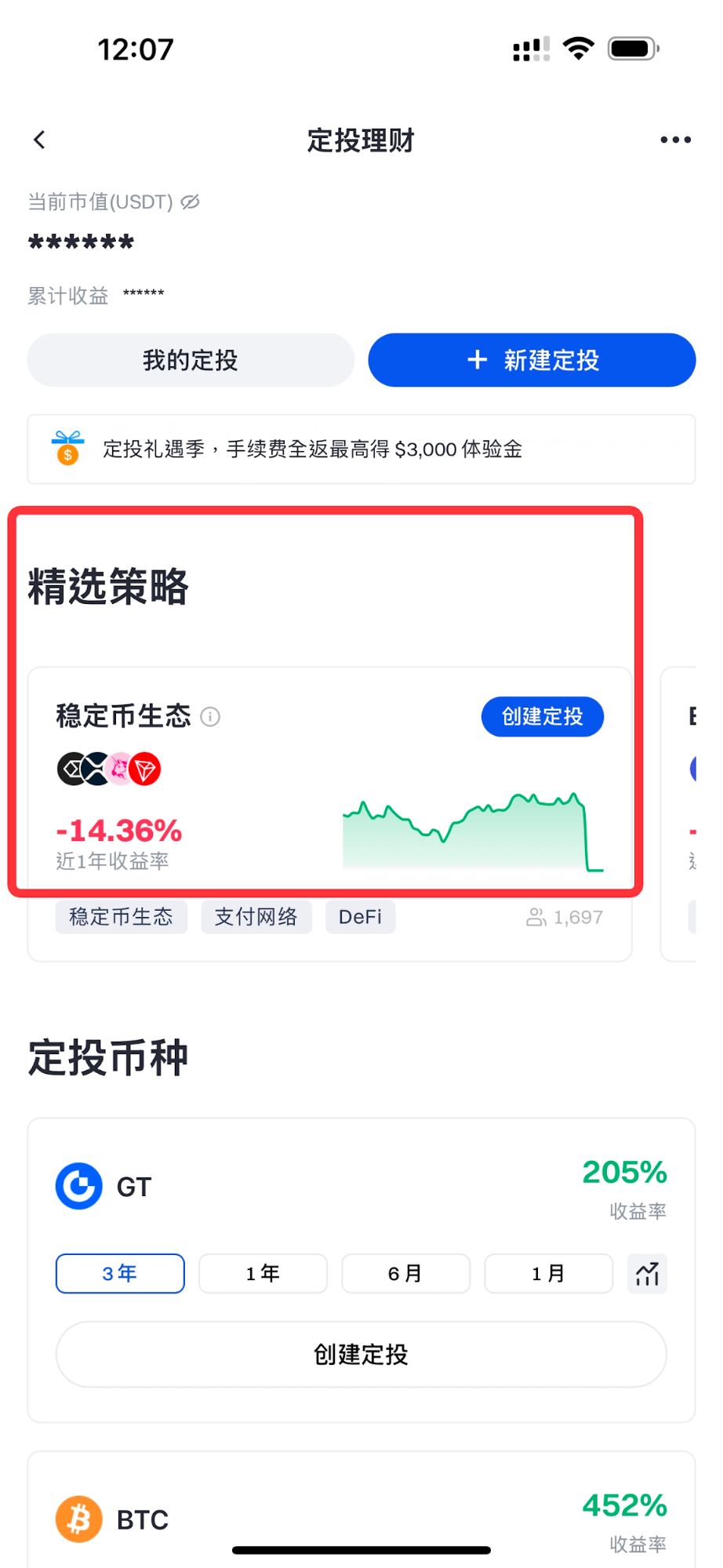Select the 3年 period for GT
Viewport: 723px width, 1568px height.
[120, 1273]
